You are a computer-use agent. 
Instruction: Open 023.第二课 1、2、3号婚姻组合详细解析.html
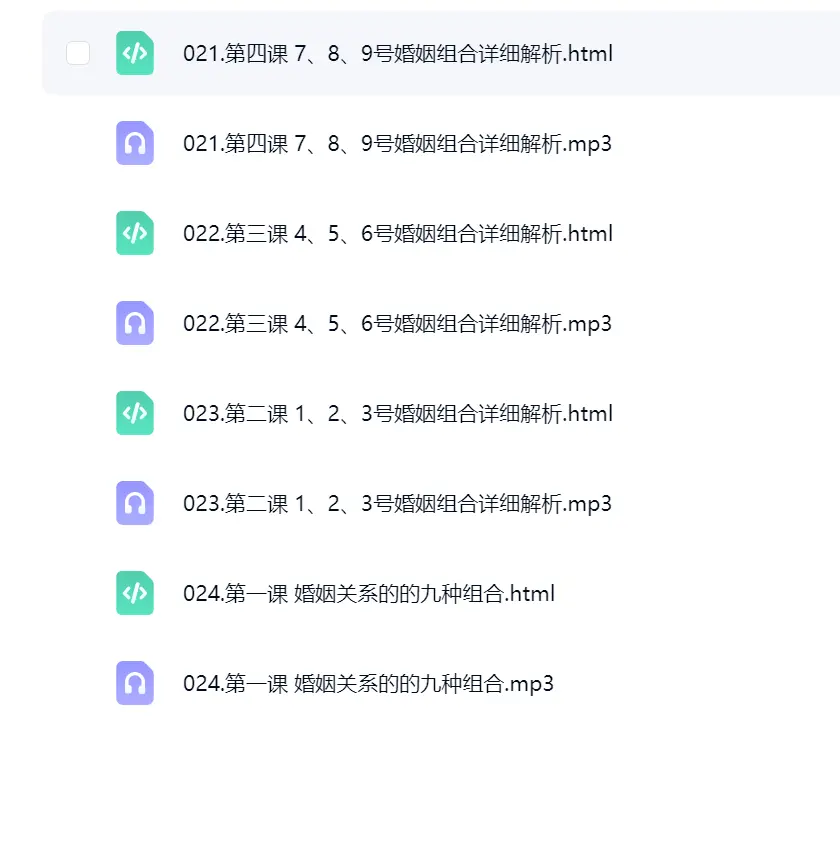click(398, 413)
